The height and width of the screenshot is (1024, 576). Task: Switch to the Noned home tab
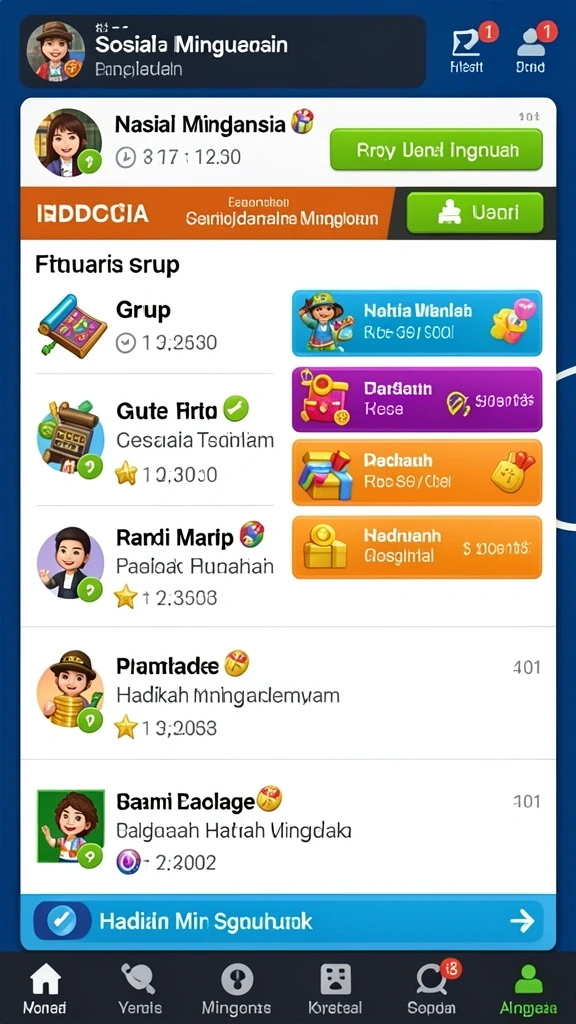(x=45, y=989)
